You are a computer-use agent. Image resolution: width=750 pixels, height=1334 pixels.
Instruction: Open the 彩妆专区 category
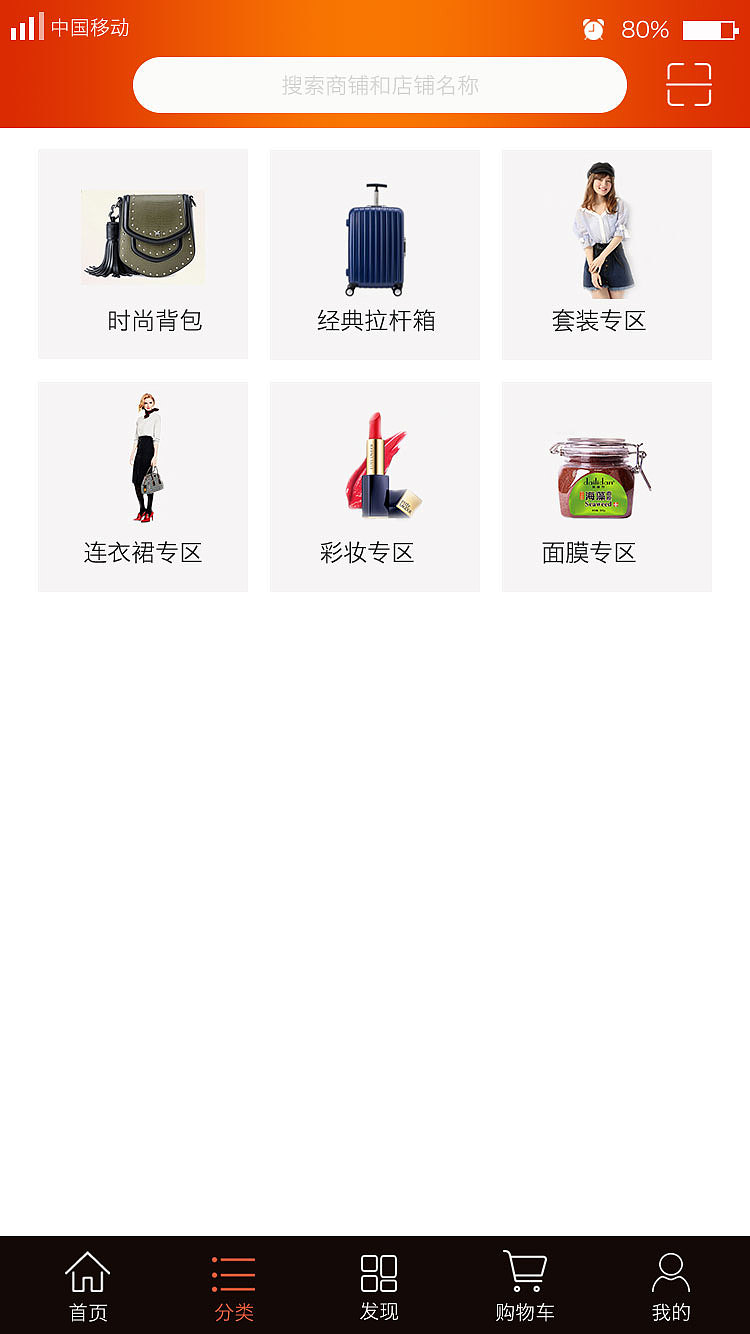(374, 486)
